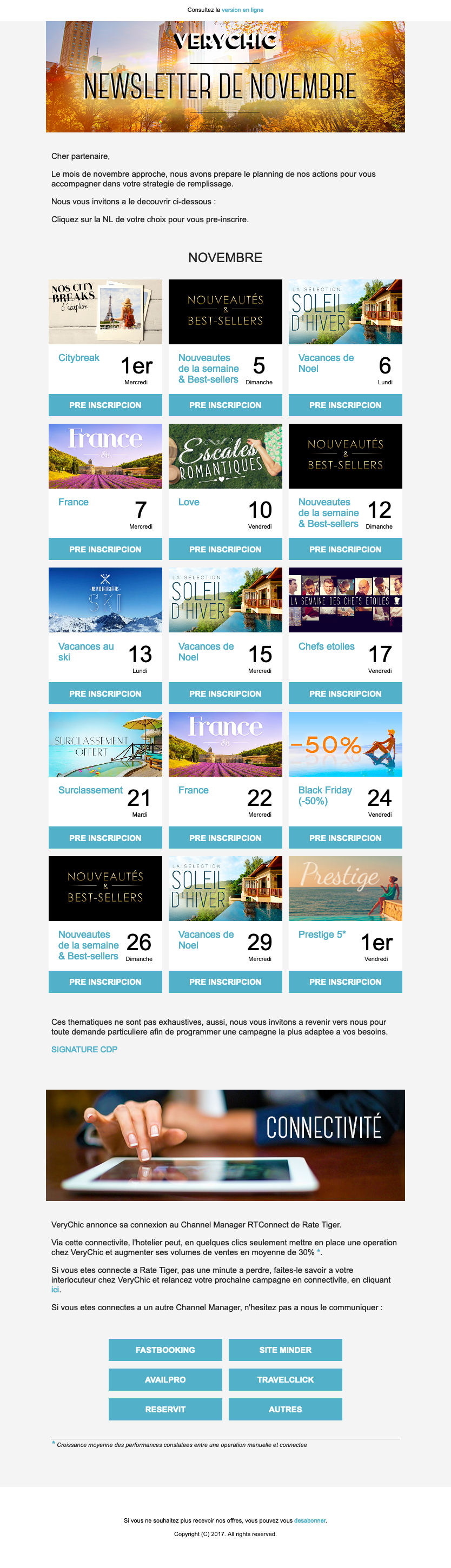Tap PRE INSCRIPCION under Surclassement

point(105,838)
